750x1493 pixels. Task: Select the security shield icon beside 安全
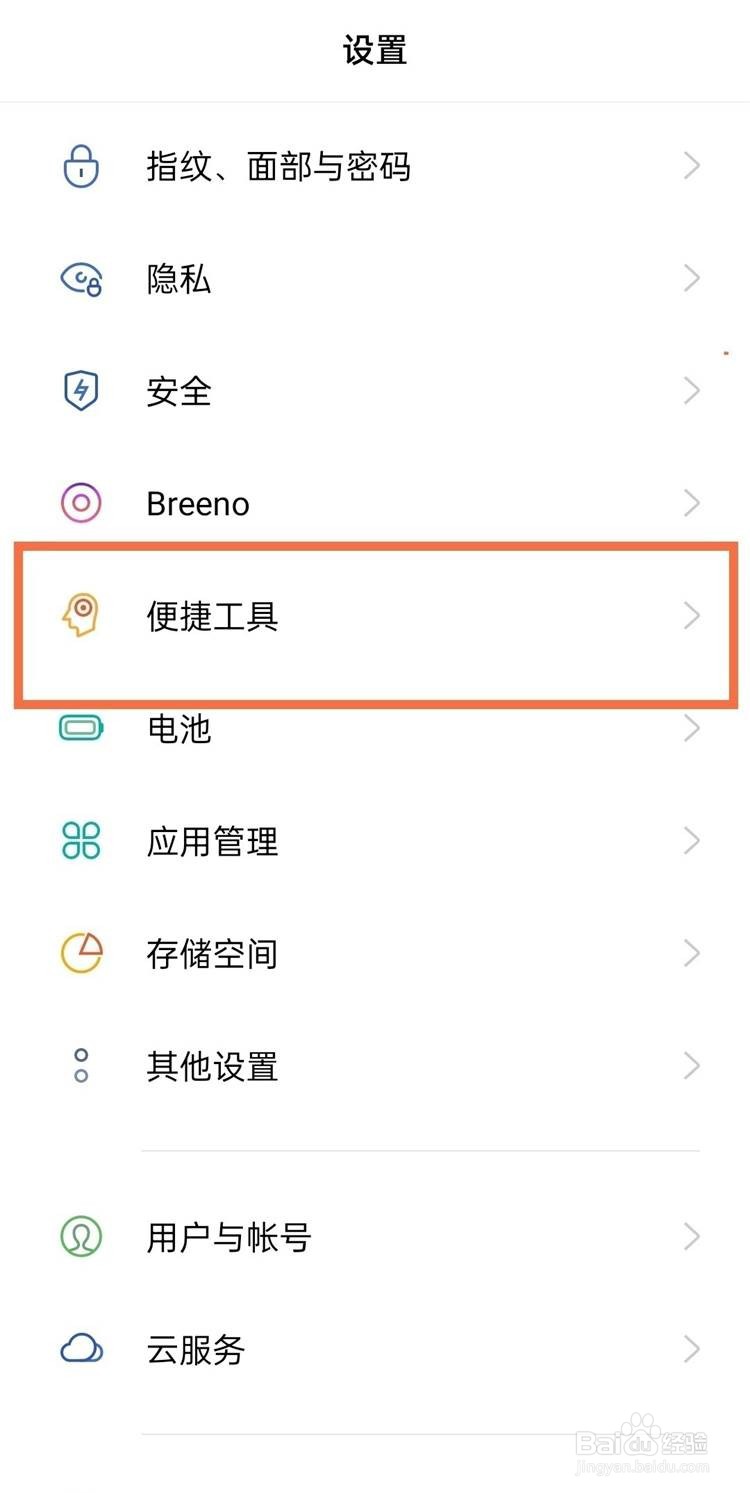(80, 391)
